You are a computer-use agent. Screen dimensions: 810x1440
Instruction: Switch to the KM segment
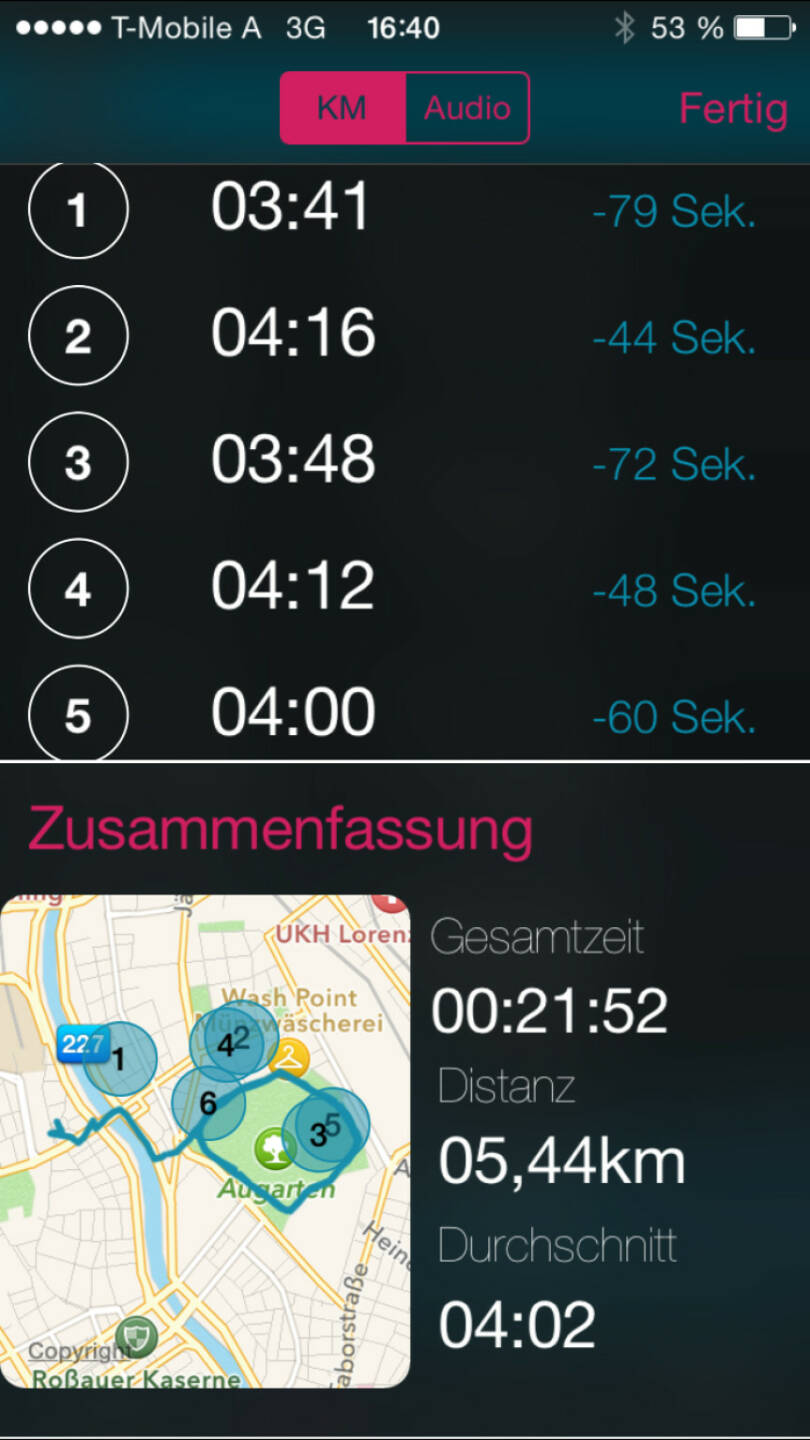pyautogui.click(x=342, y=108)
